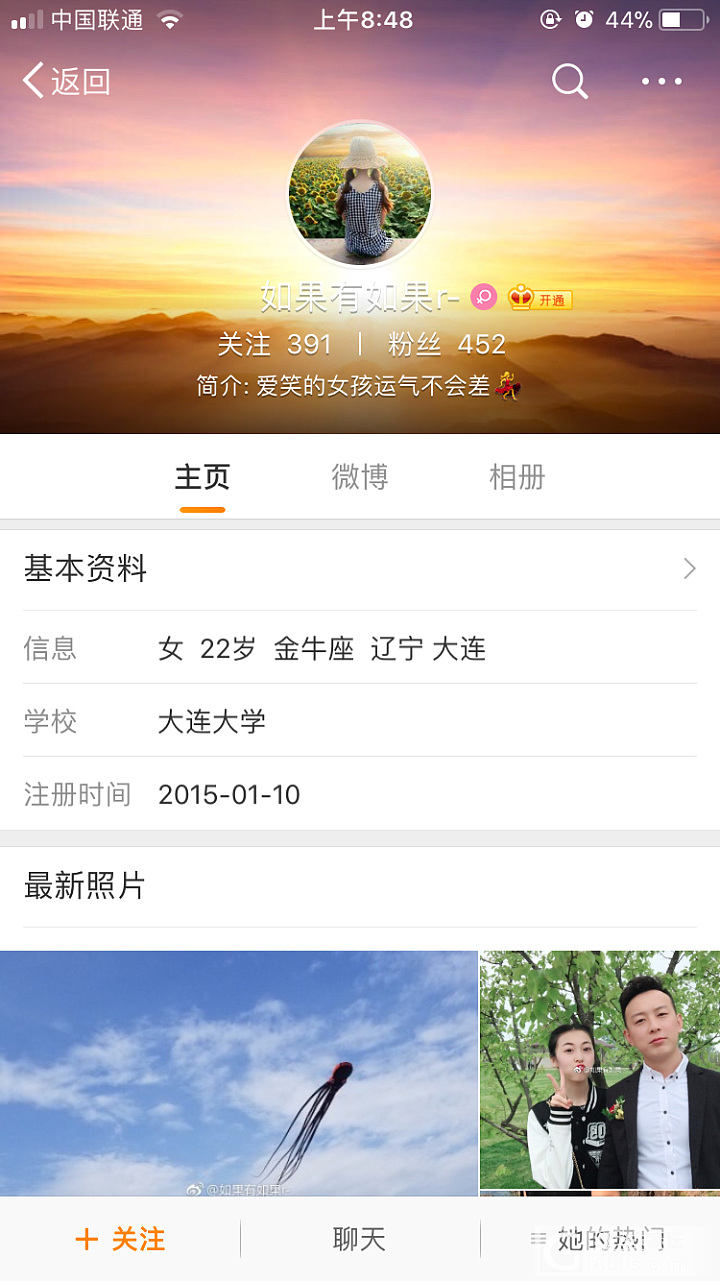Open 她的热门 at the bottom
The image size is (720, 1281).
click(x=600, y=1240)
